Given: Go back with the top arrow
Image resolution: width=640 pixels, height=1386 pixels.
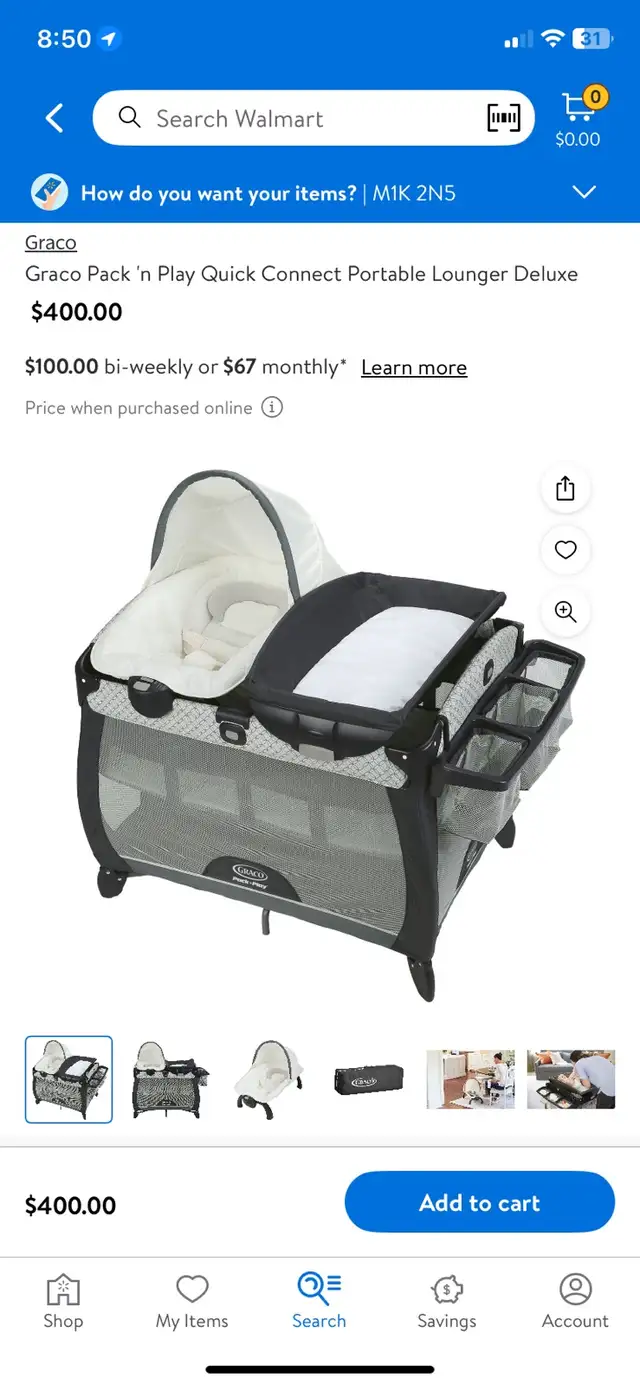Looking at the screenshot, I should pyautogui.click(x=55, y=119).
